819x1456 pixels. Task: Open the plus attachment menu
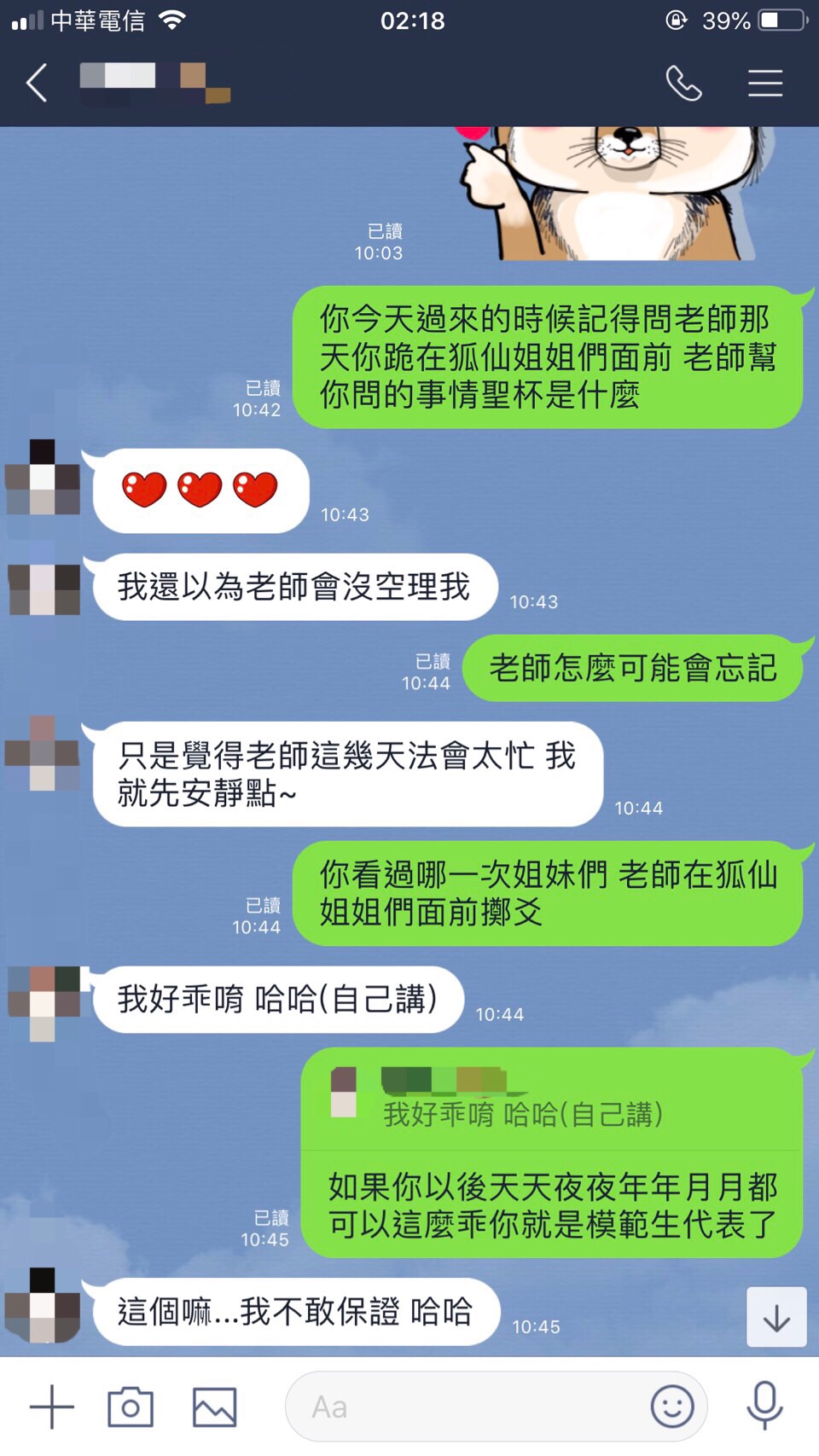pyautogui.click(x=52, y=1407)
